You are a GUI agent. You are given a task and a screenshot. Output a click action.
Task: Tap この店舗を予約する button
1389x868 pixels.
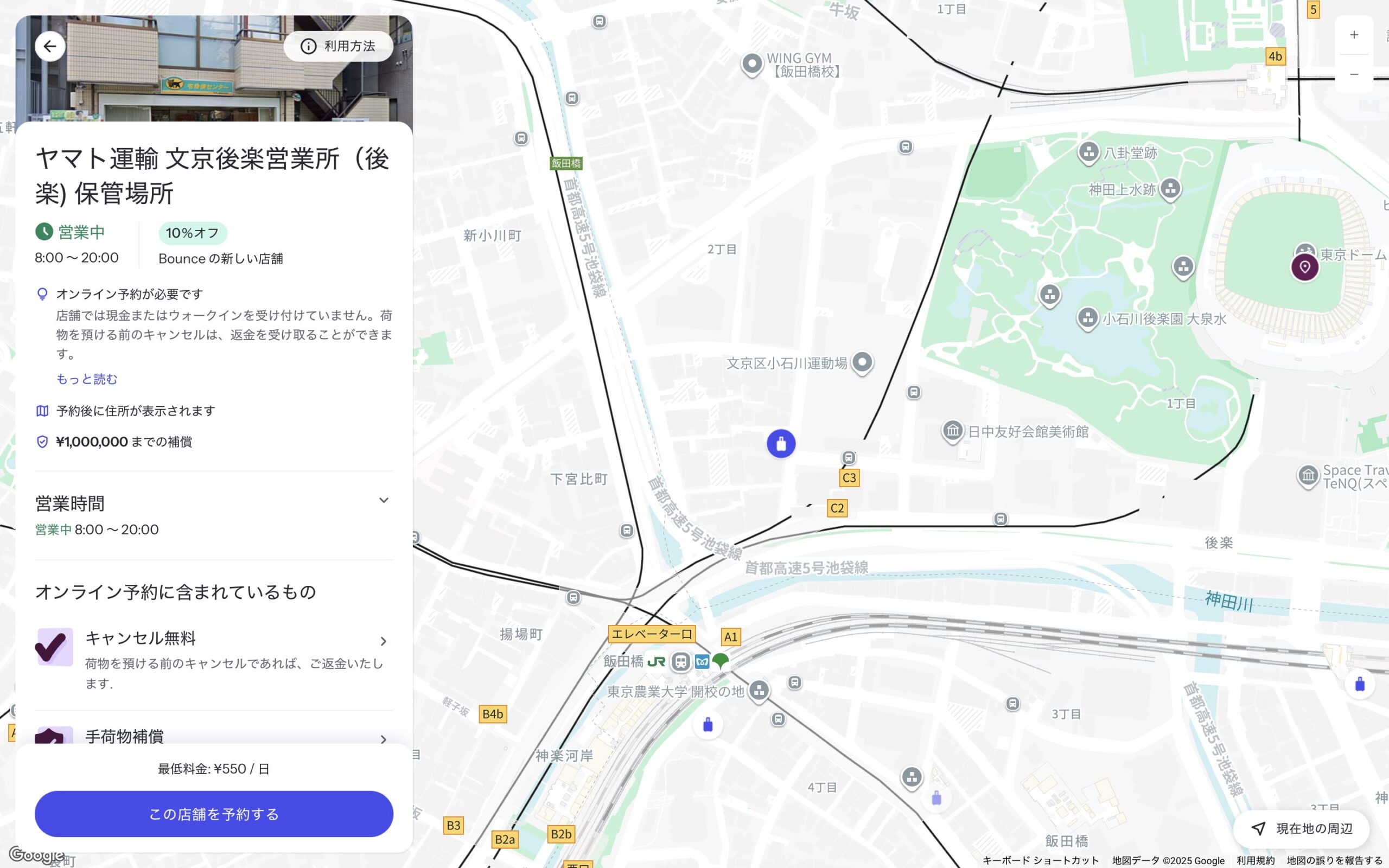pos(214,814)
